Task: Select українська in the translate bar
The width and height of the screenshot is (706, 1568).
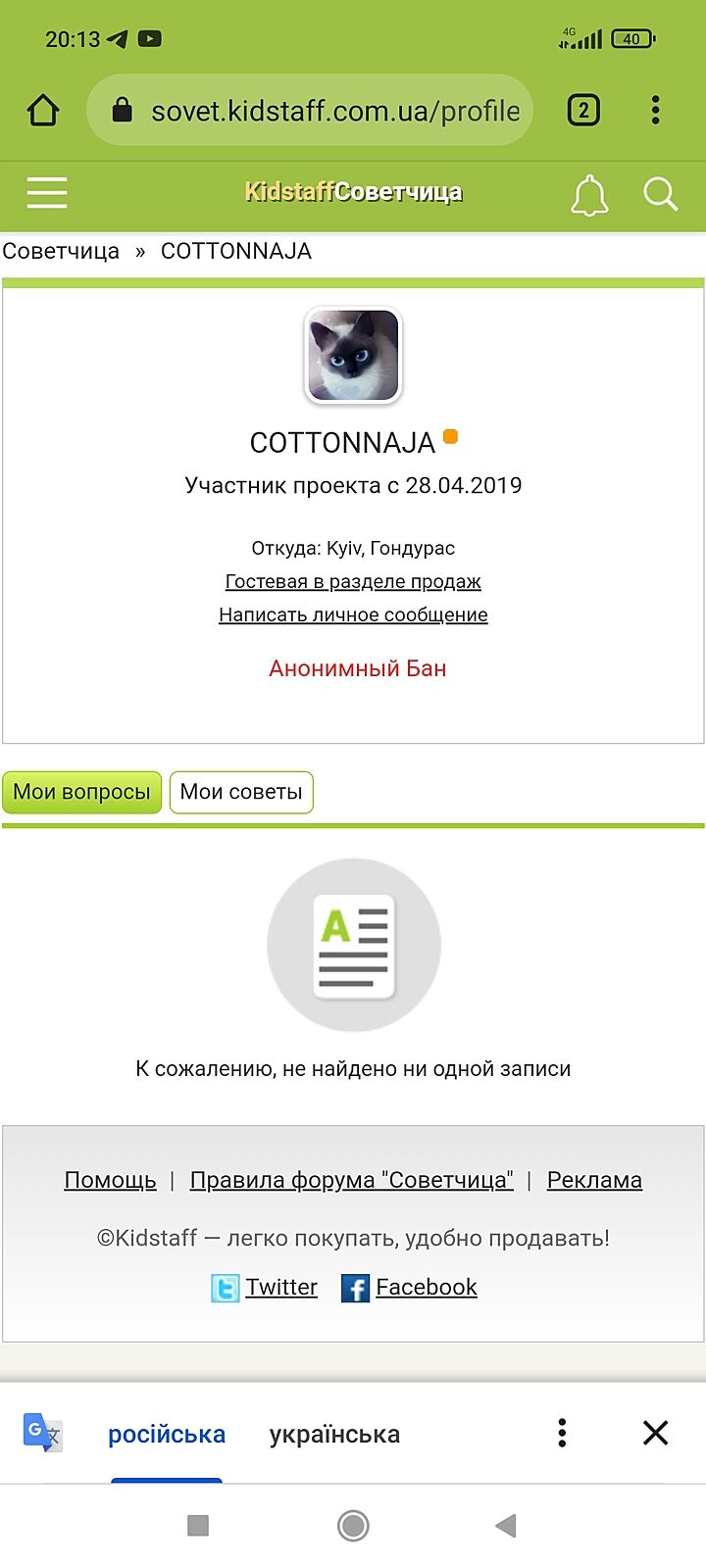Action: click(334, 1434)
